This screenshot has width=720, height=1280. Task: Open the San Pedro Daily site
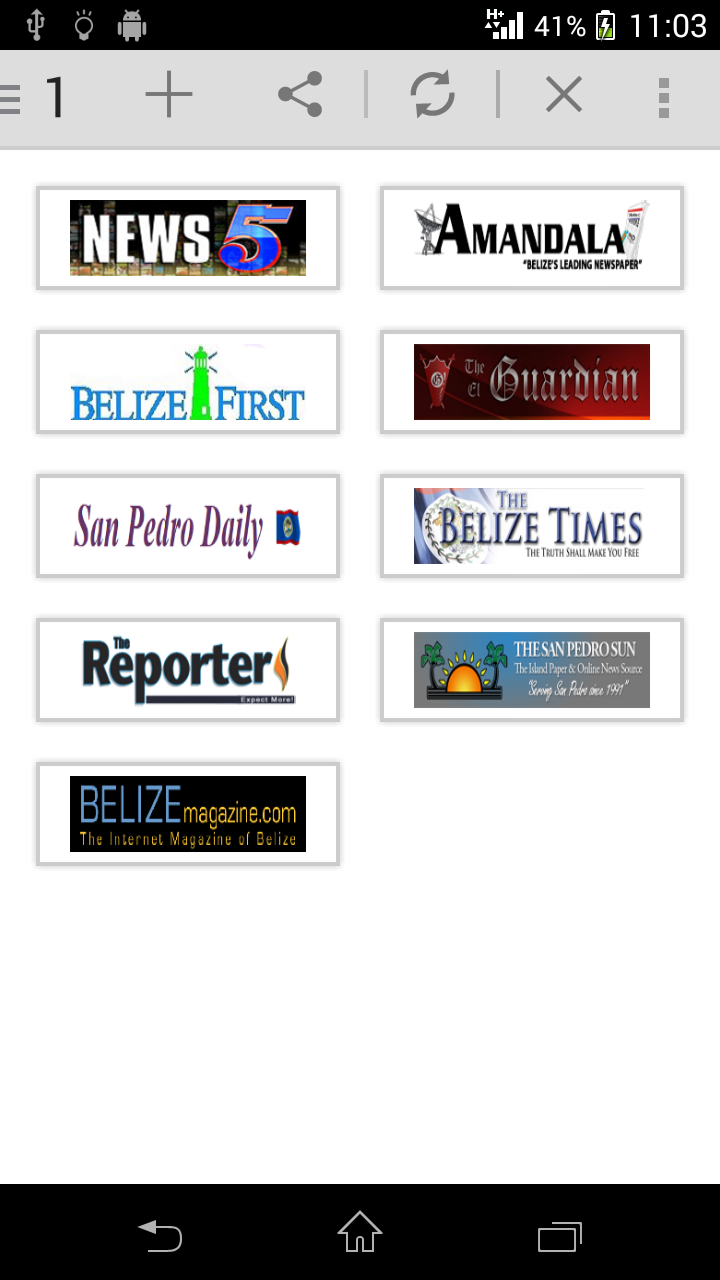188,526
